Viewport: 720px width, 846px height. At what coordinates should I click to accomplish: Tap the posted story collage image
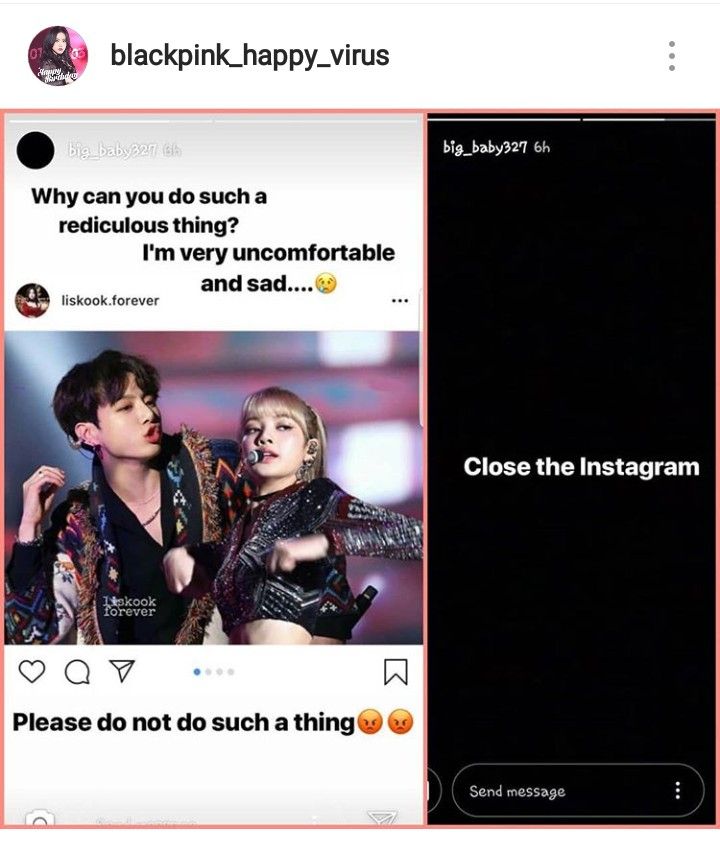pyautogui.click(x=360, y=468)
